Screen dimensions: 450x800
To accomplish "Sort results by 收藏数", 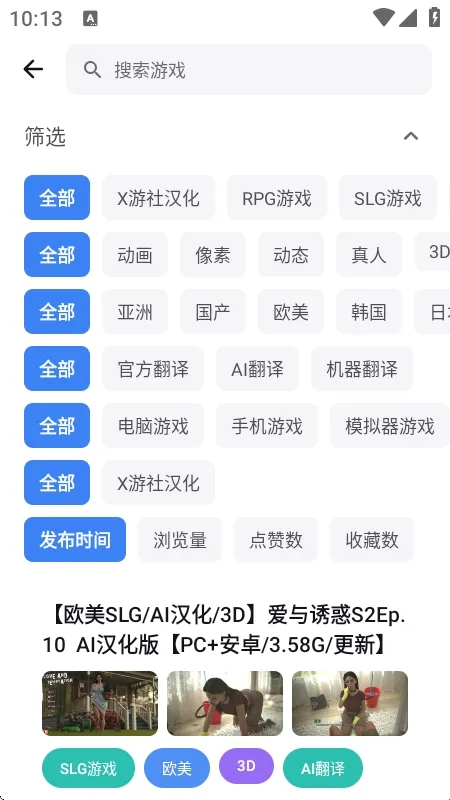I will click(371, 540).
